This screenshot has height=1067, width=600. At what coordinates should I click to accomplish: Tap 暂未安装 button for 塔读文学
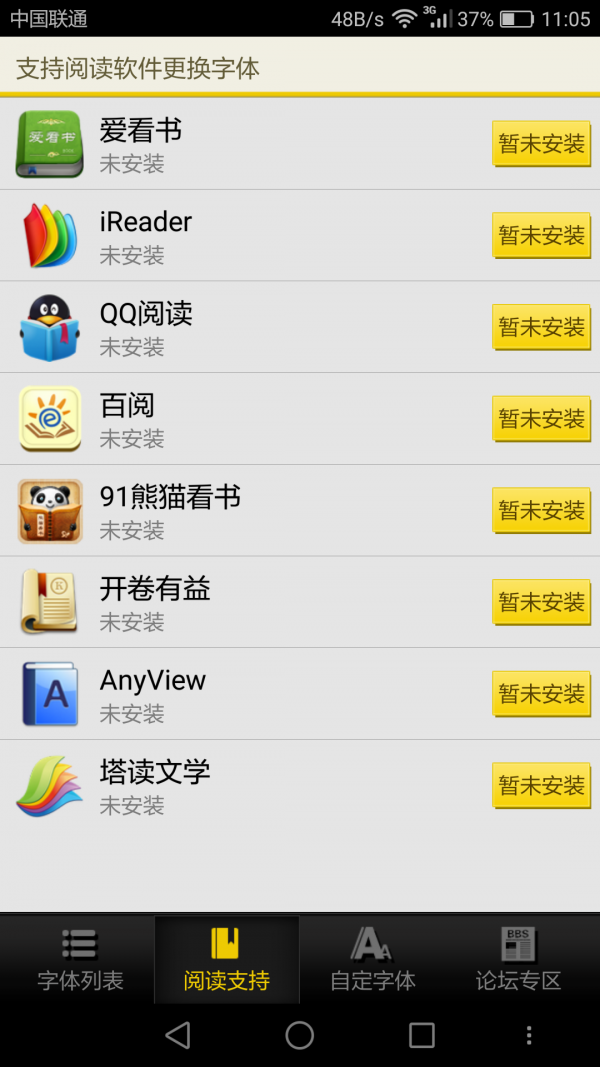click(541, 786)
